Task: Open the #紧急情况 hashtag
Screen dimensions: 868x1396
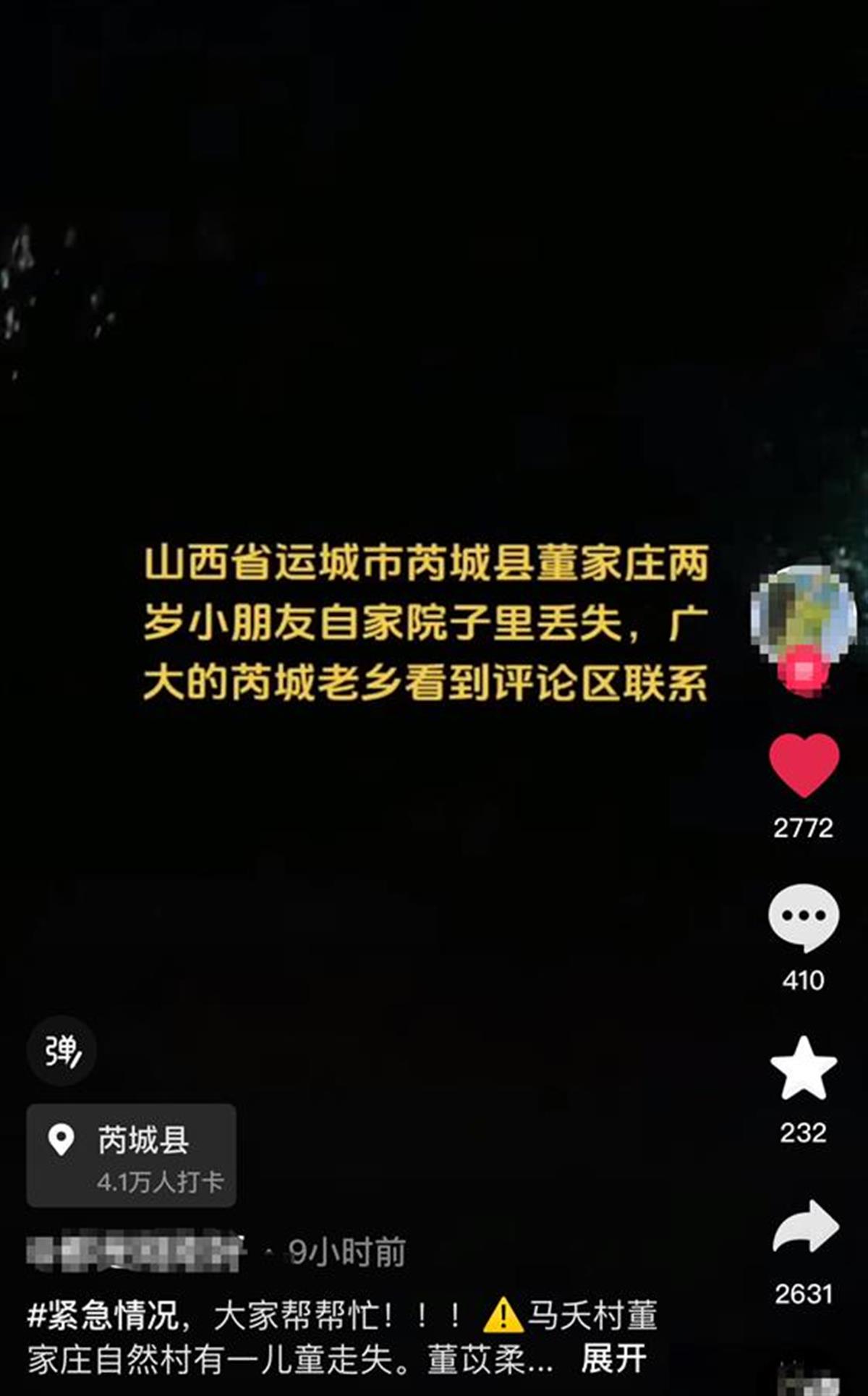Action: click(103, 1315)
